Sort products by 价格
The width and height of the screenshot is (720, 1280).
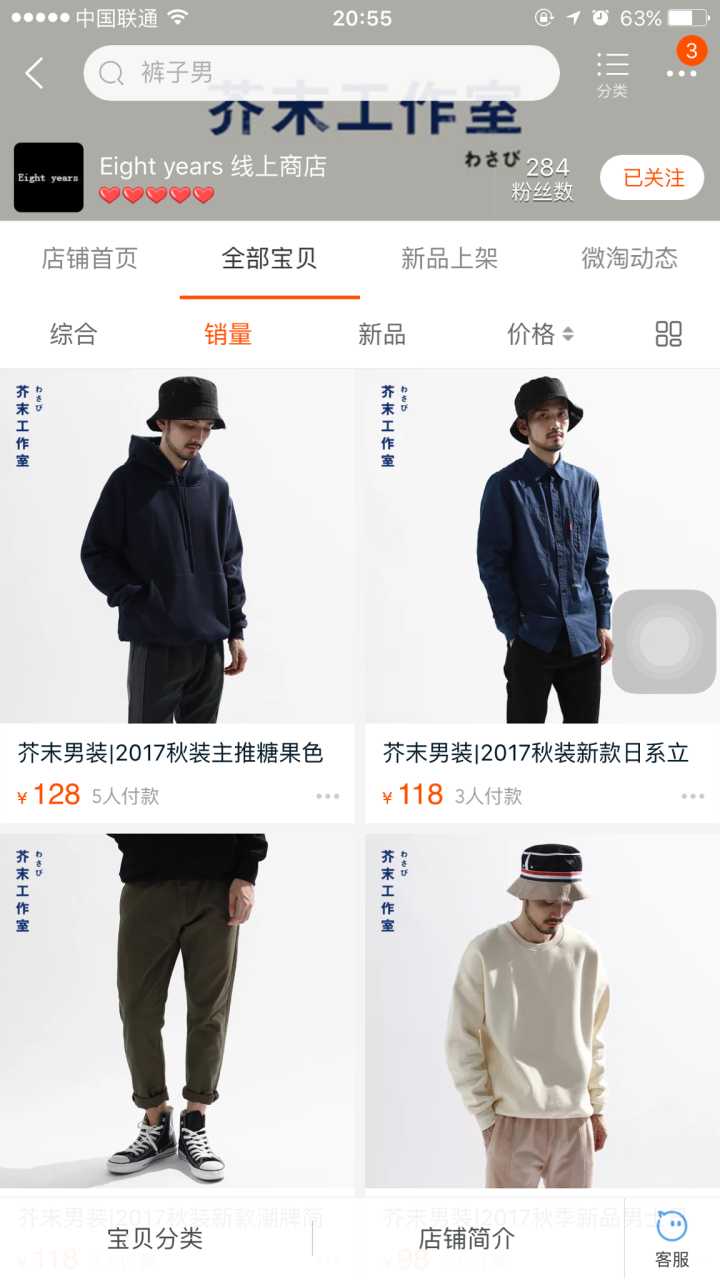point(540,334)
